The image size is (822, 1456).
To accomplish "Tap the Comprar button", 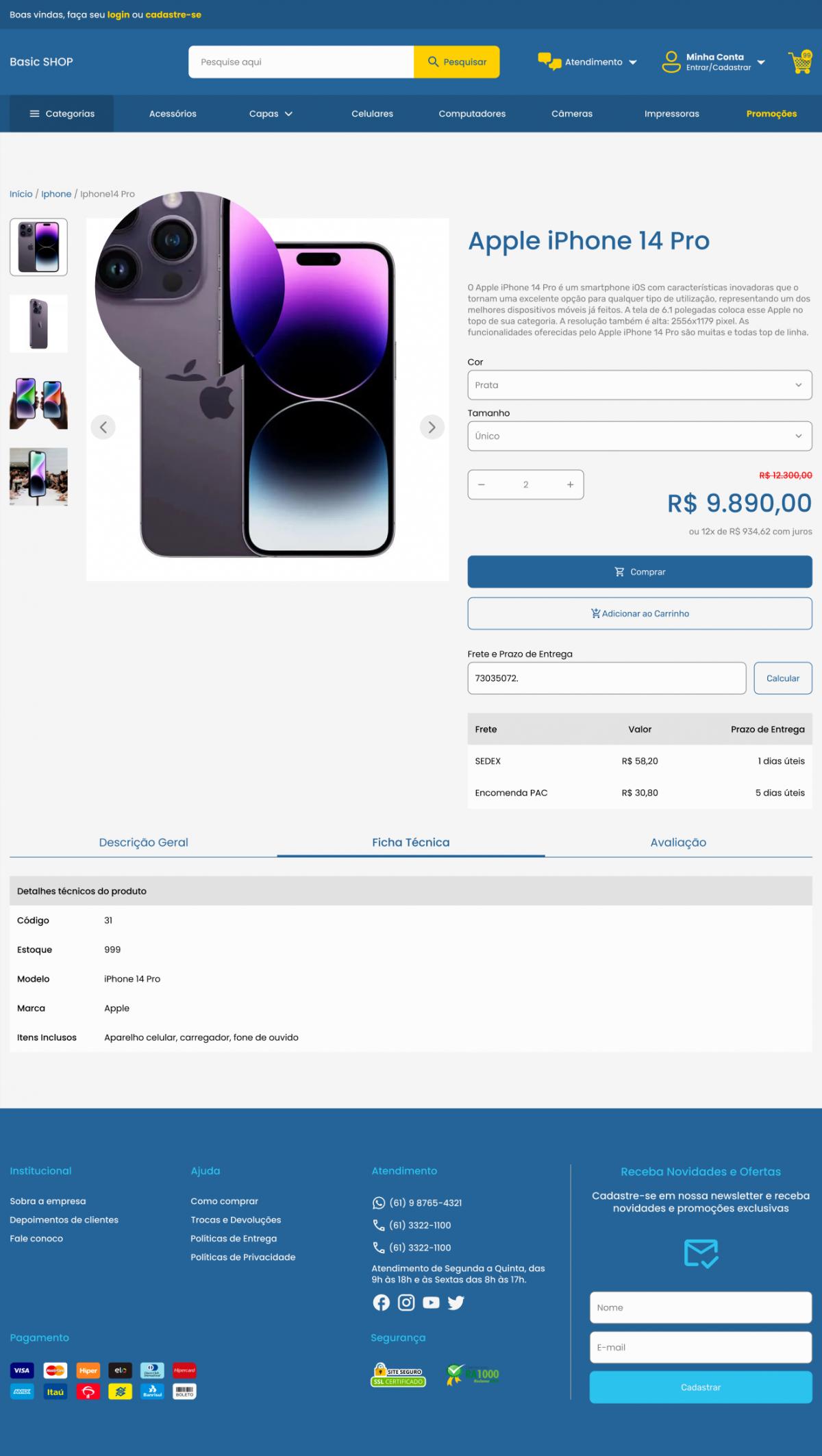I will [x=640, y=571].
